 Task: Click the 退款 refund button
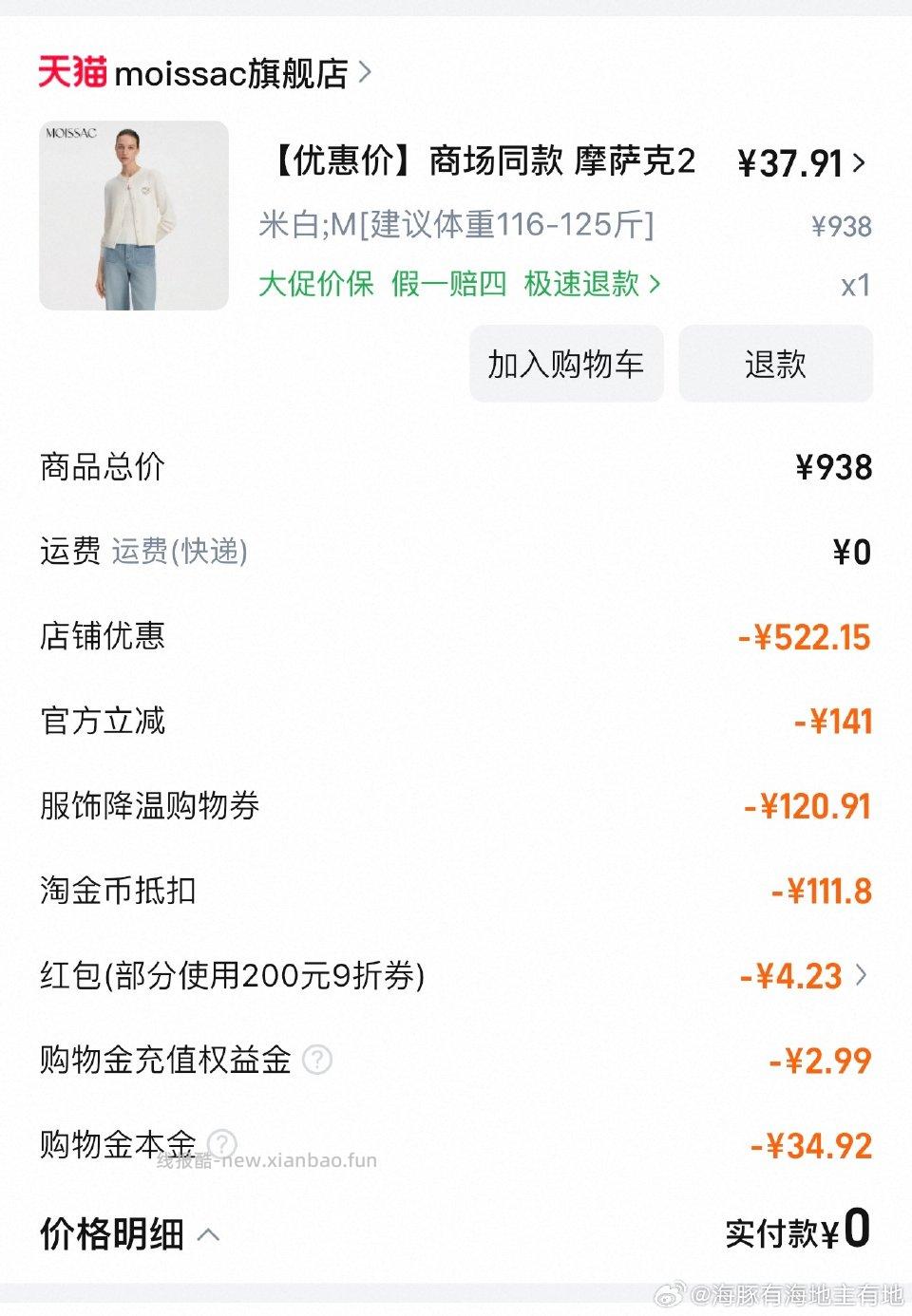click(x=775, y=364)
